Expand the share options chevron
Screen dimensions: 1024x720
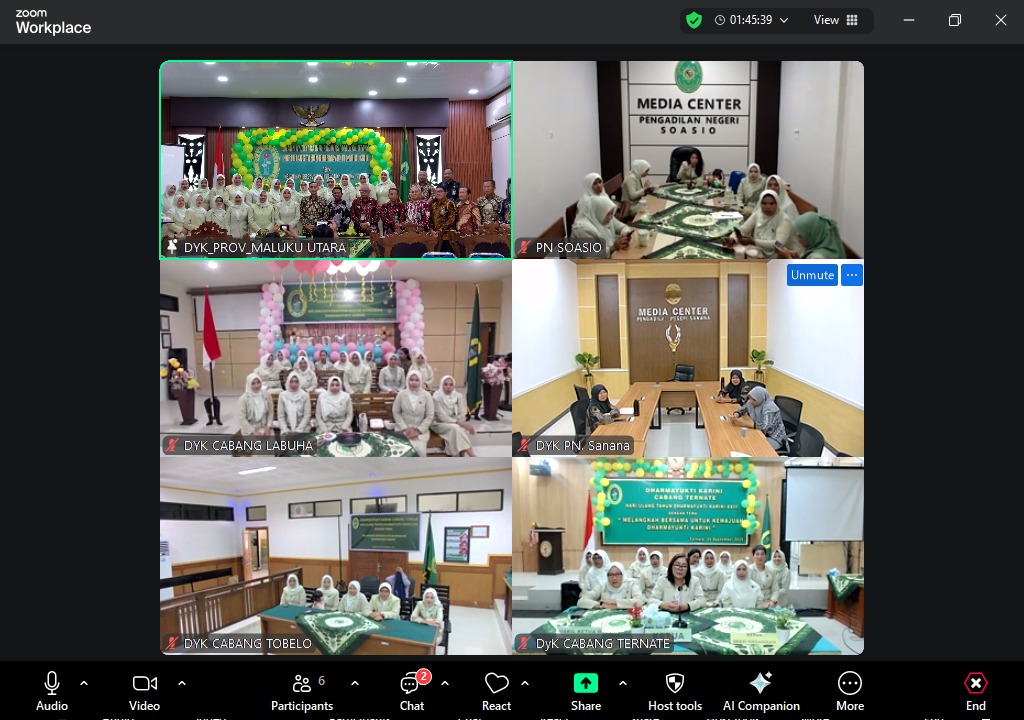[x=623, y=683]
